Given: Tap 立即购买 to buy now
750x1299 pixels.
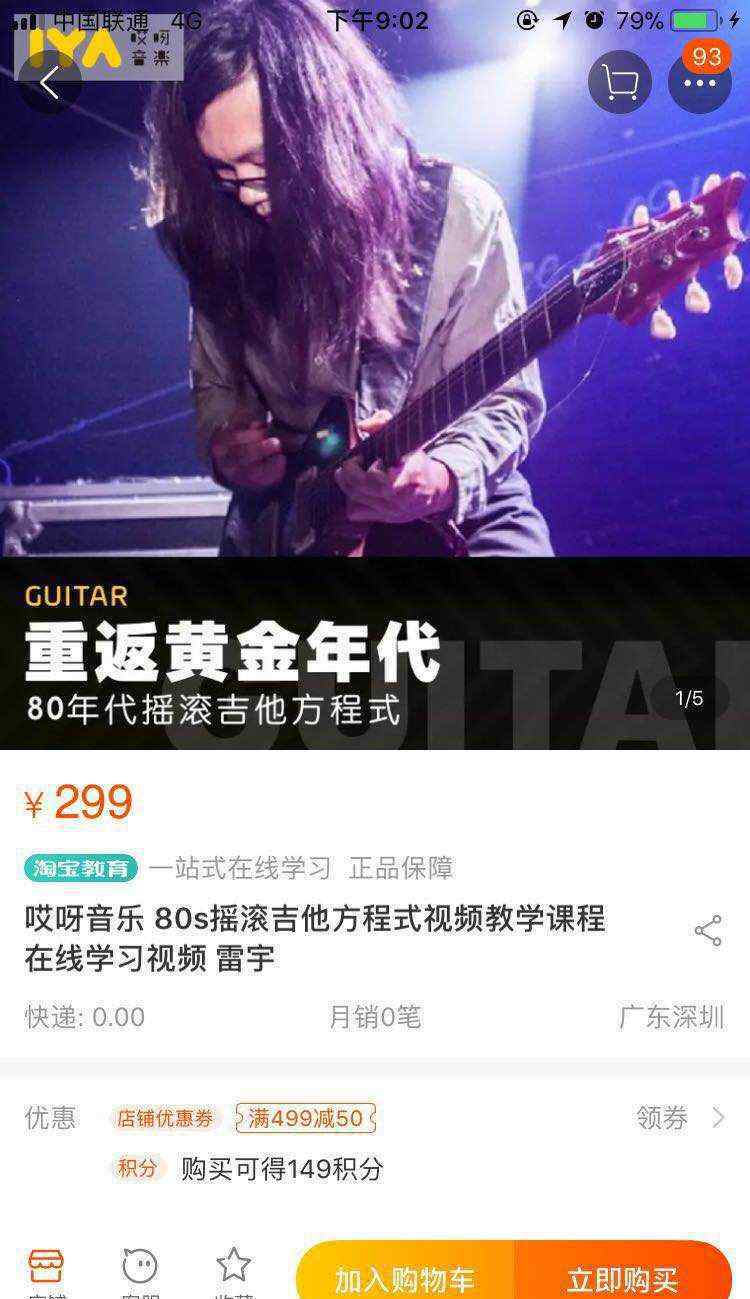Looking at the screenshot, I should 623,1275.
